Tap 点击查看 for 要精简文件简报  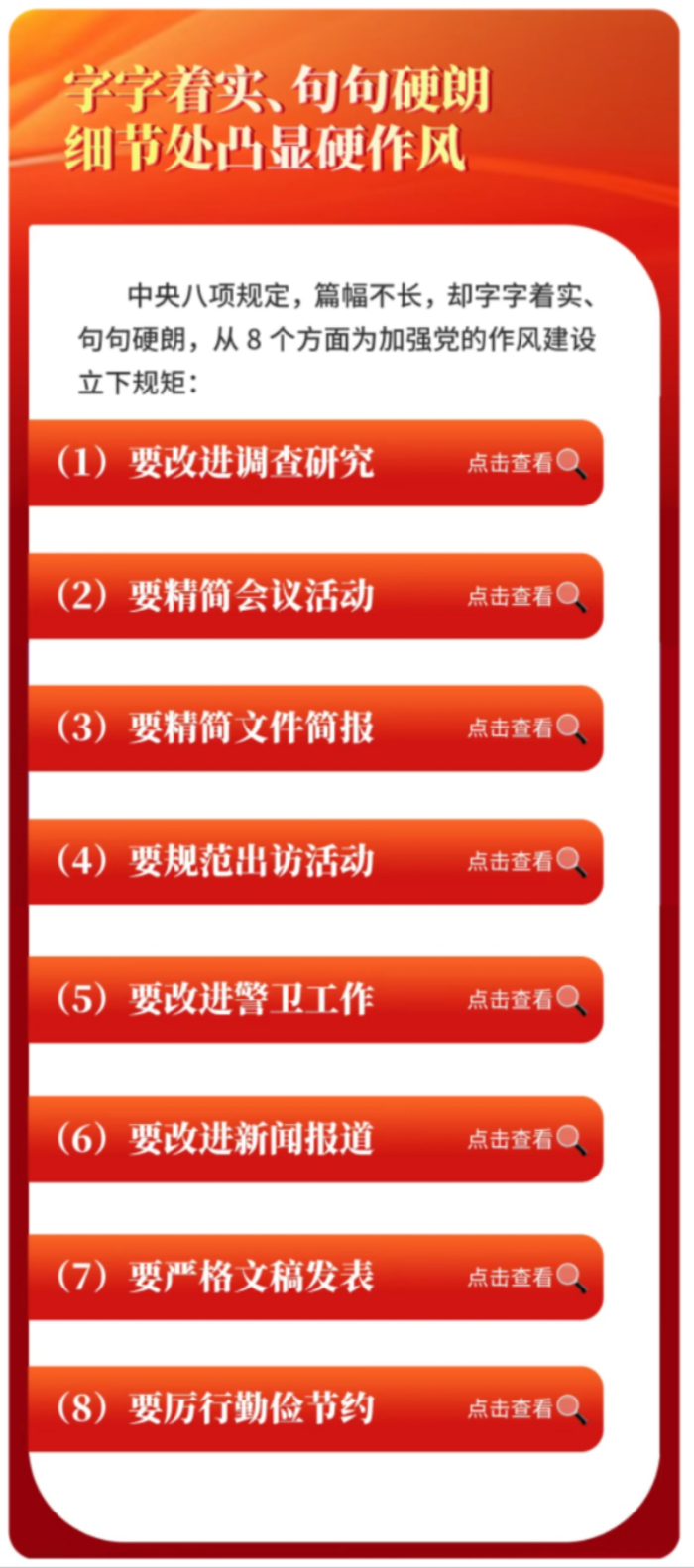coord(523,728)
